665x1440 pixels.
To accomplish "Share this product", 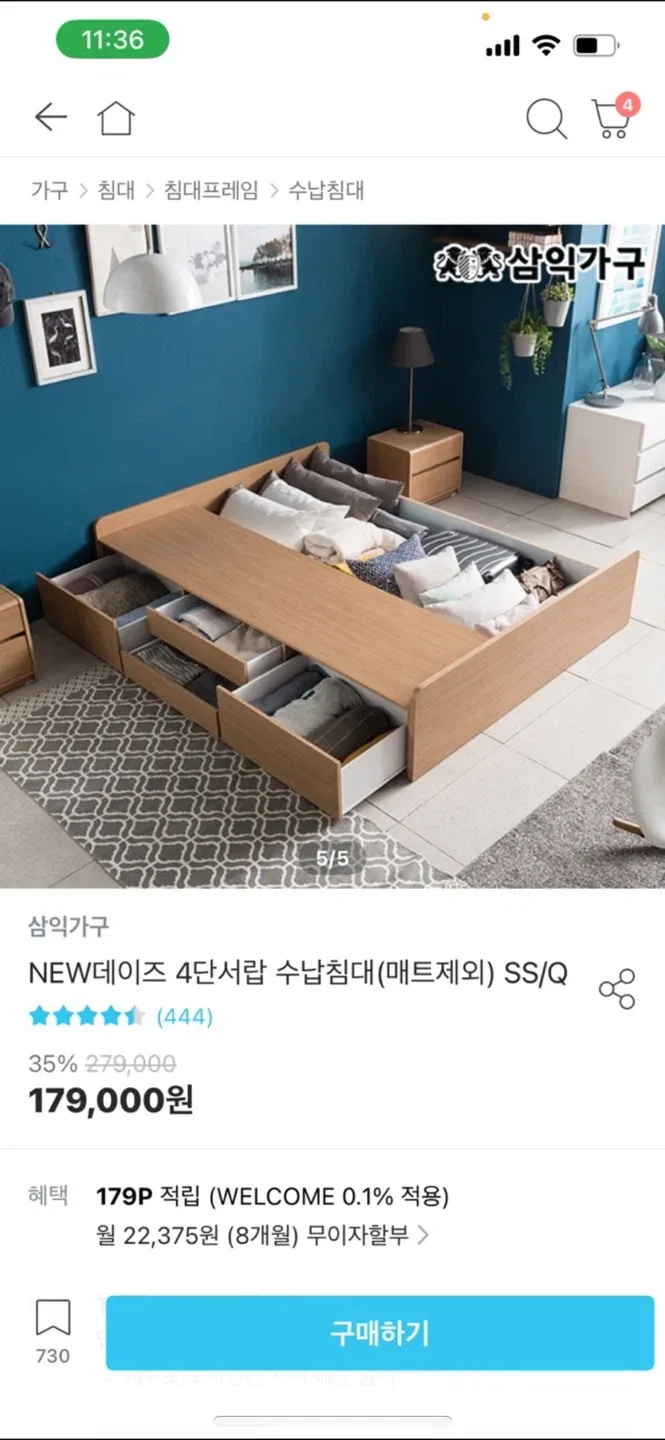I will (x=617, y=988).
